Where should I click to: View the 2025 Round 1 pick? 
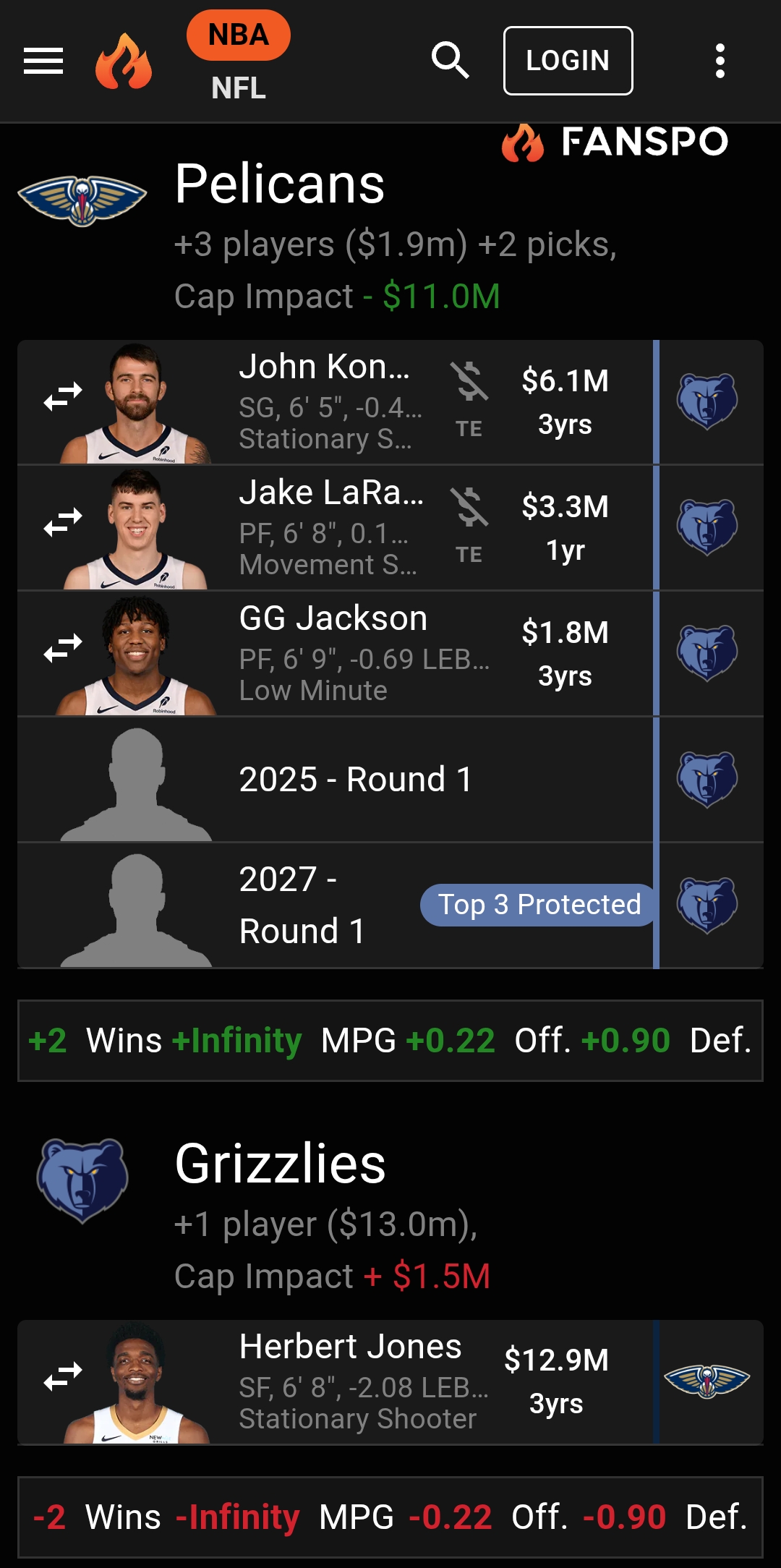point(354,780)
